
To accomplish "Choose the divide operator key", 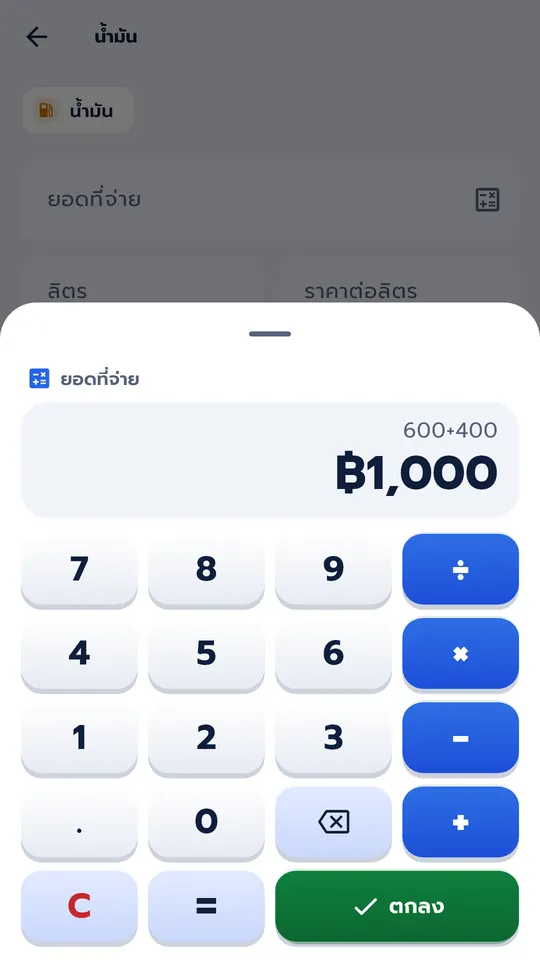I will (x=460, y=569).
